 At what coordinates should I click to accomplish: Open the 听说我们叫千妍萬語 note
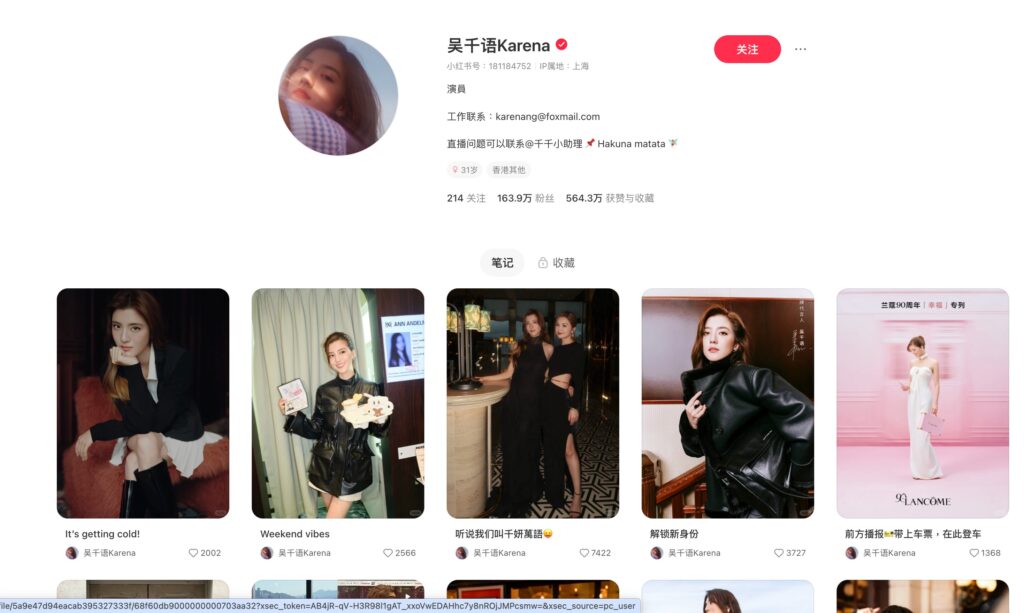pyautogui.click(x=533, y=403)
